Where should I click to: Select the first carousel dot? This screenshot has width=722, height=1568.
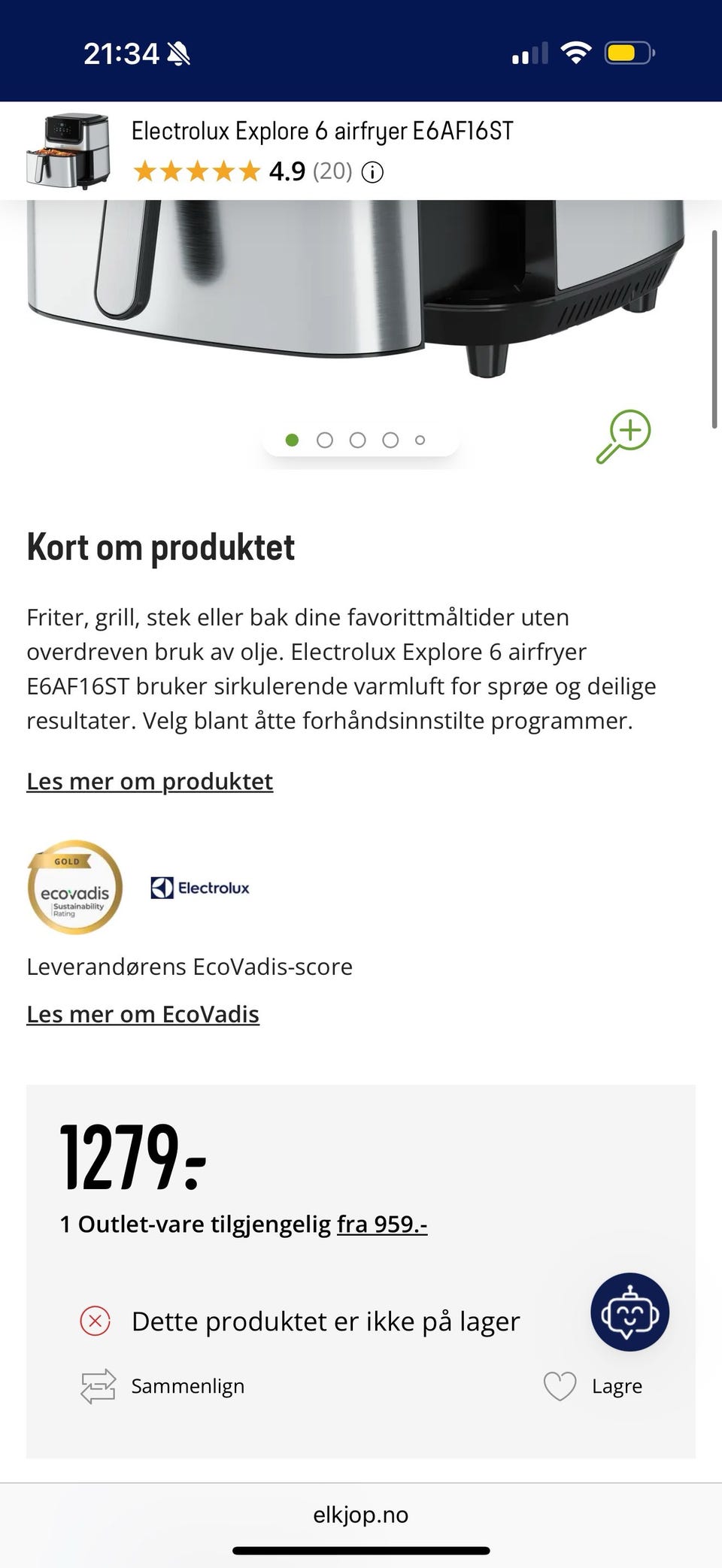click(292, 440)
